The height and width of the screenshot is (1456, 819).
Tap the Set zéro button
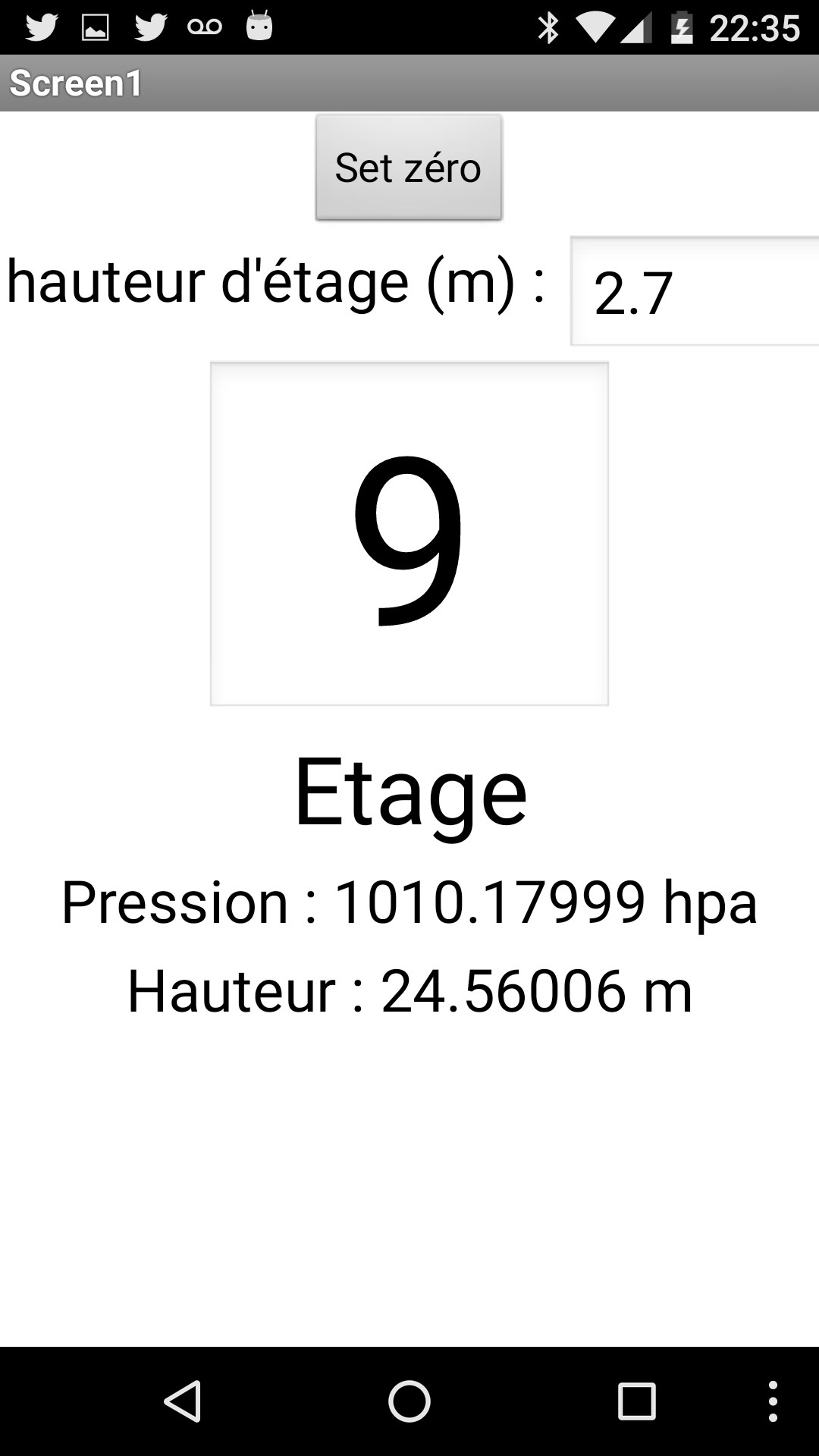(409, 168)
